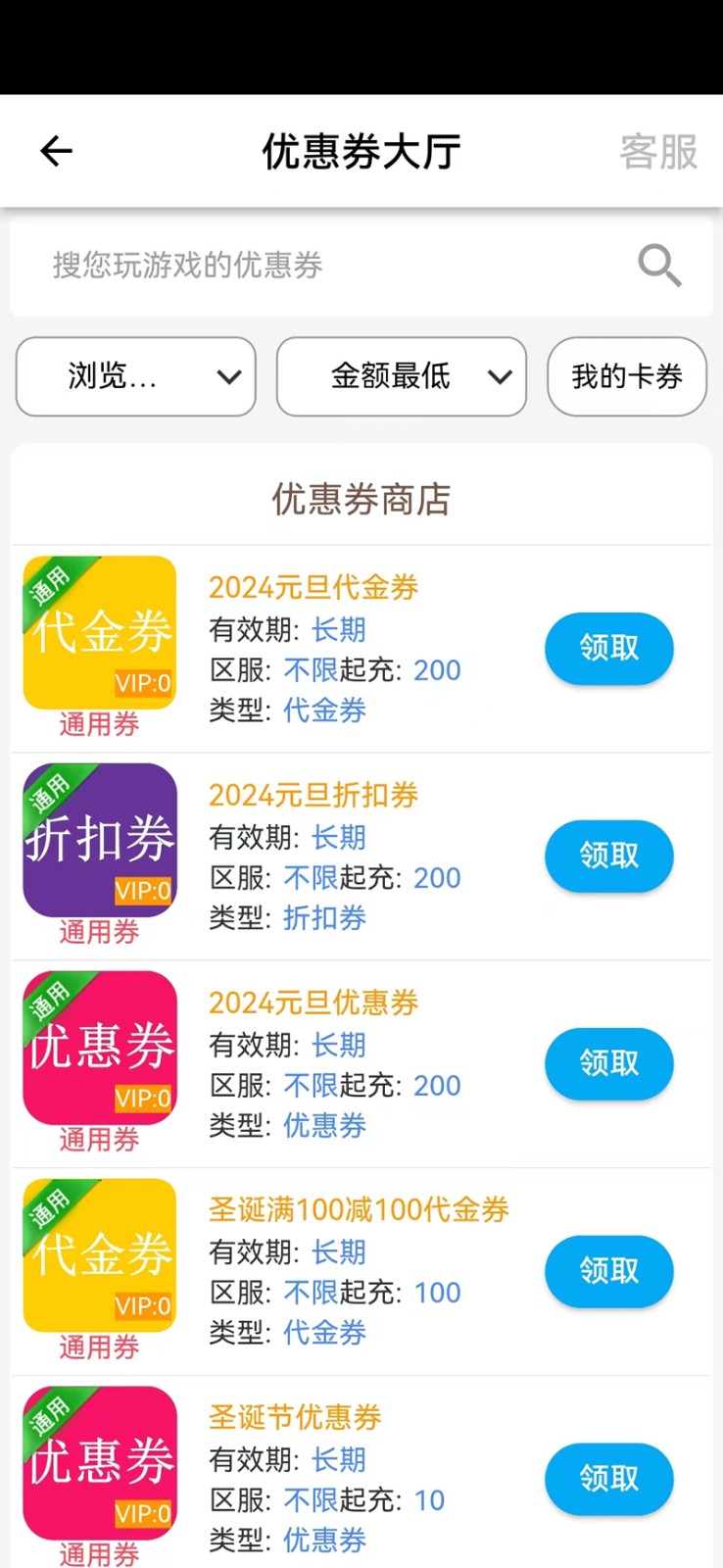Open 客服 customer service
Screen dimensions: 723x1568
point(658,152)
